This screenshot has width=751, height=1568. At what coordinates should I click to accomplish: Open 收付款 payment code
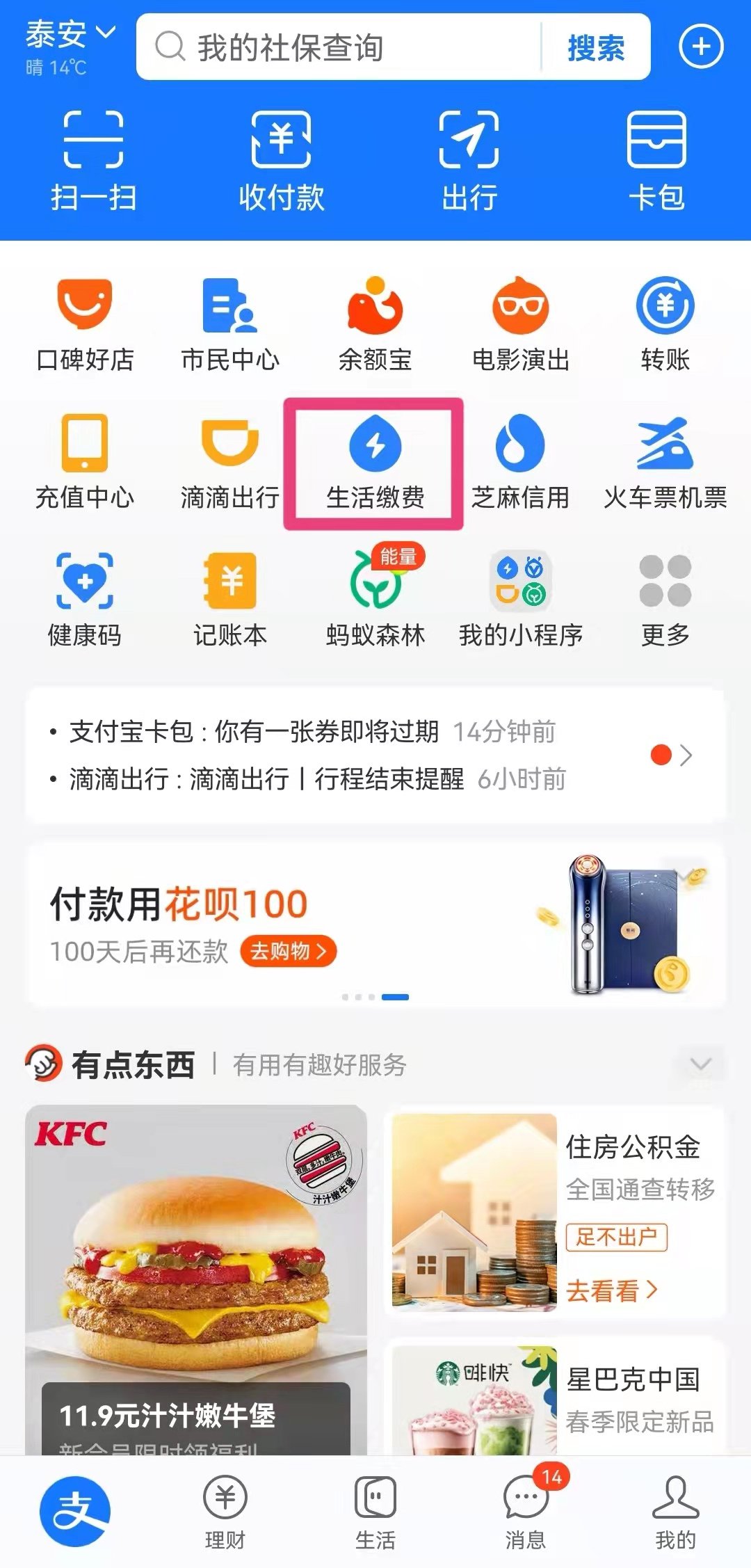pyautogui.click(x=281, y=160)
